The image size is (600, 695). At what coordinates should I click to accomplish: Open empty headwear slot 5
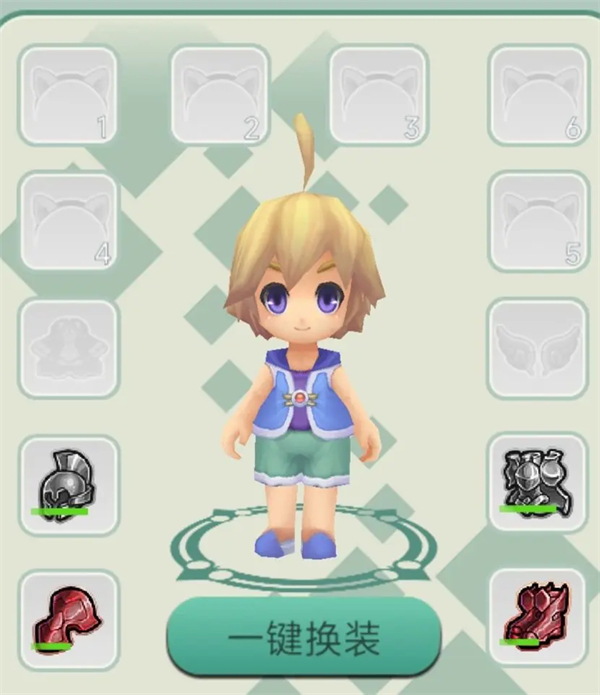537,222
